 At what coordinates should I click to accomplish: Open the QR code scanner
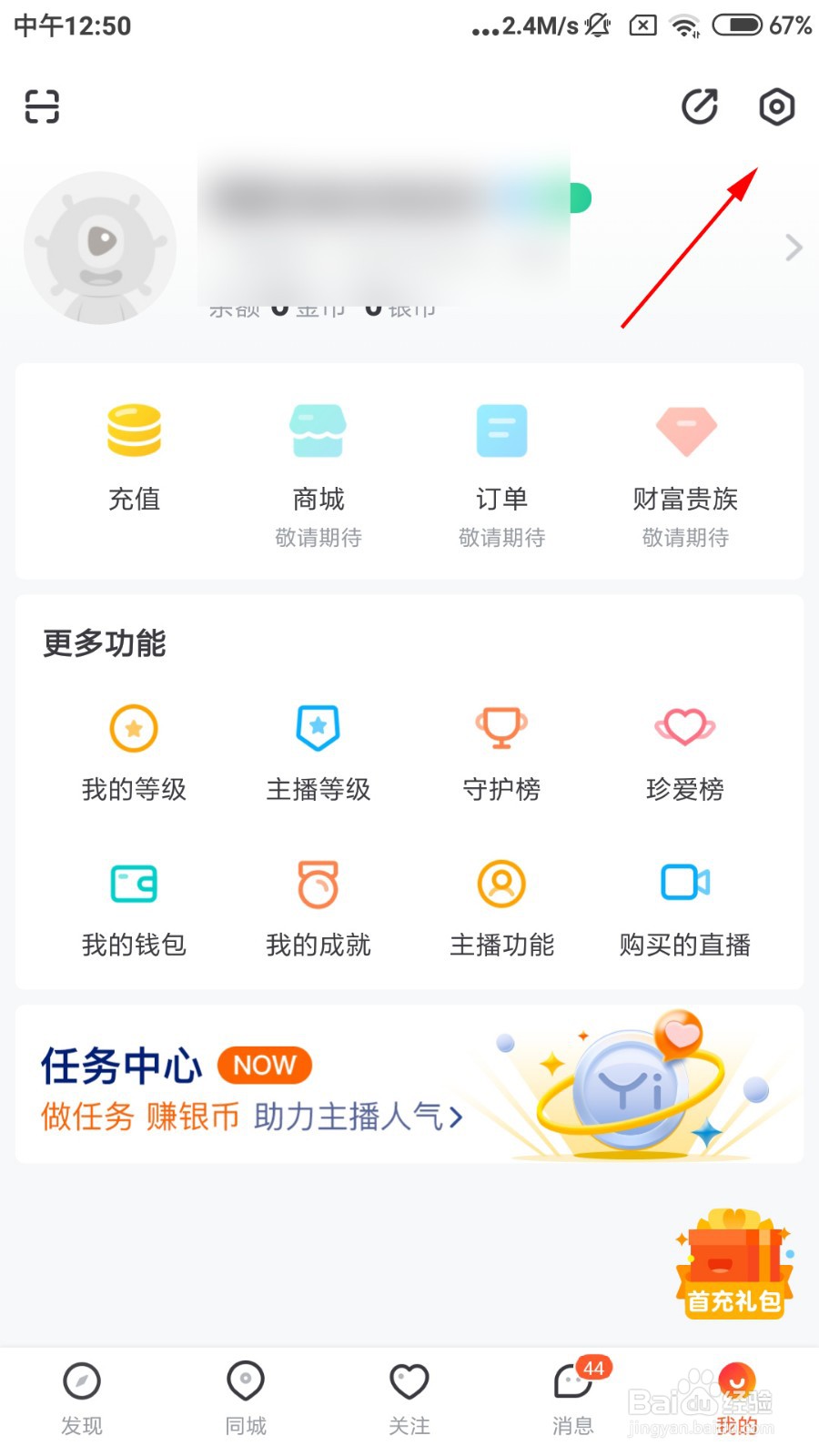click(41, 106)
